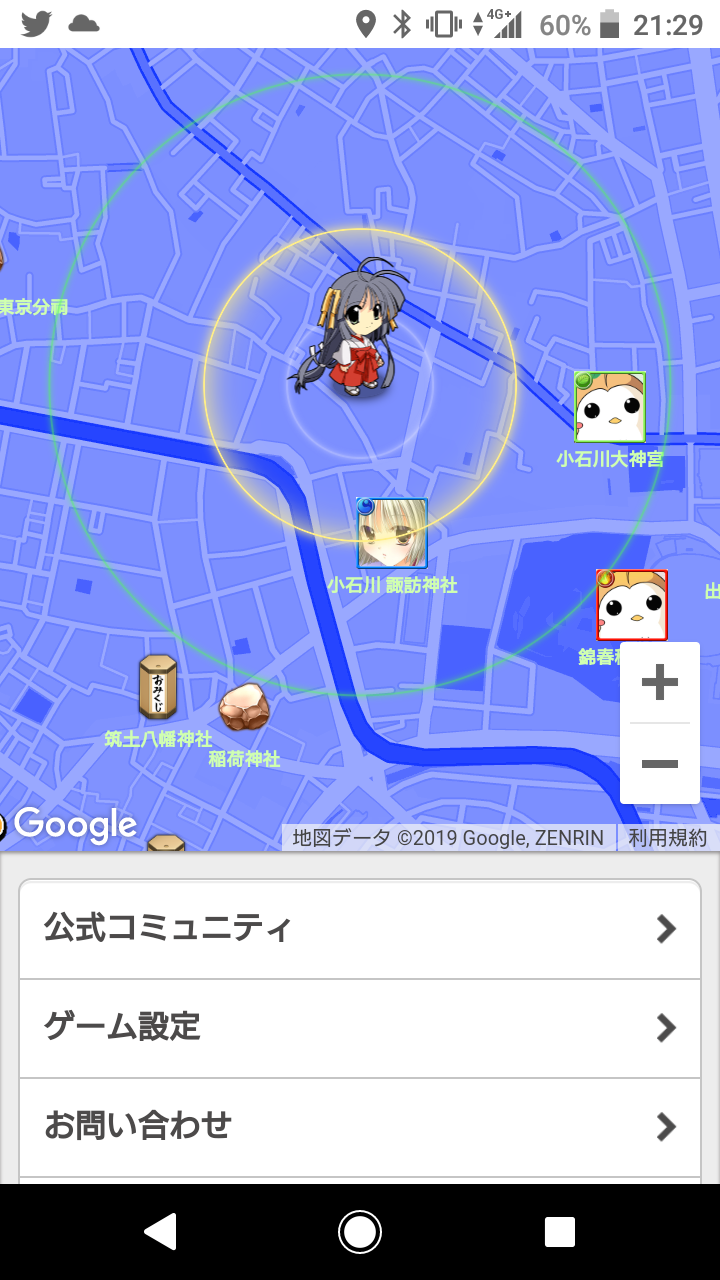Go to the home screen

click(360, 1232)
